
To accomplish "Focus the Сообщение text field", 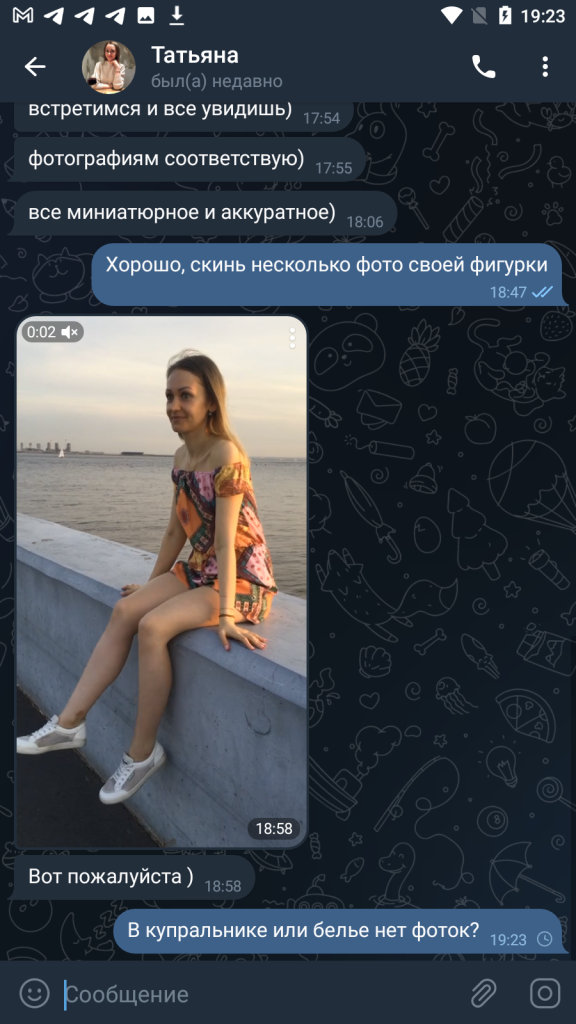I will pos(261,994).
